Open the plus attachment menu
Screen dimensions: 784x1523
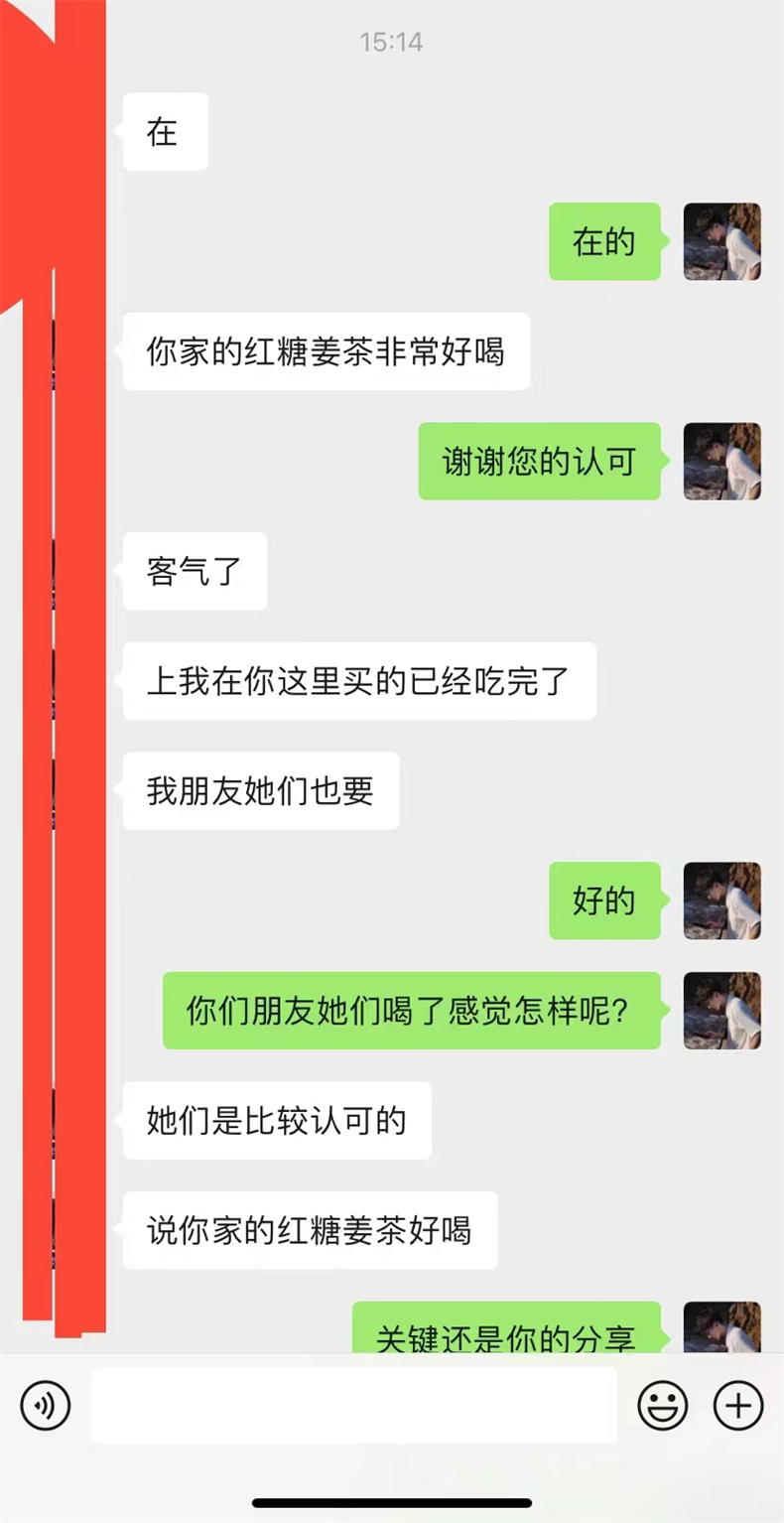738,1405
